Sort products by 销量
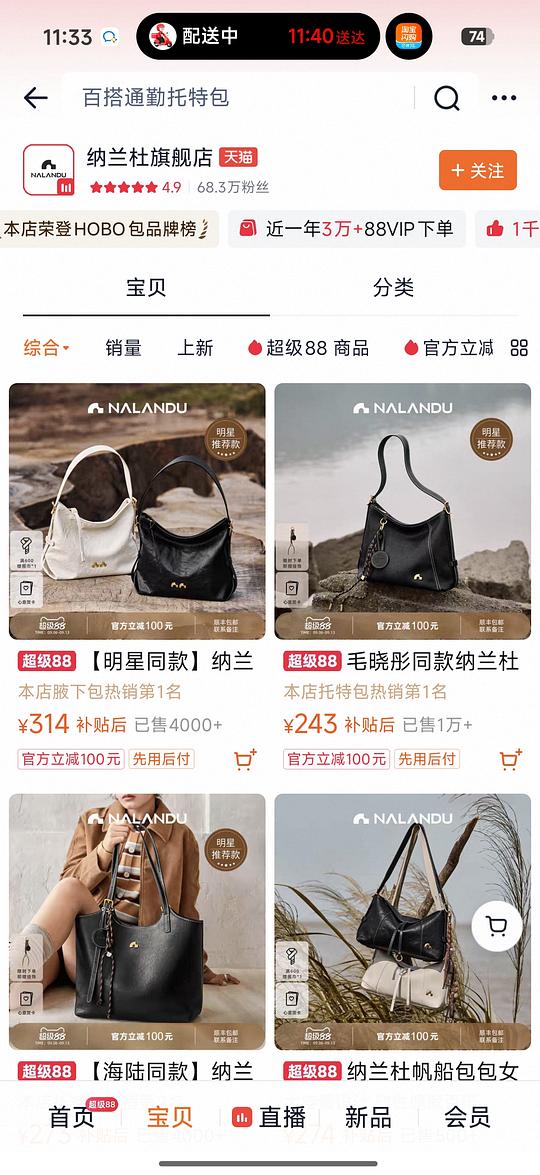 (124, 348)
